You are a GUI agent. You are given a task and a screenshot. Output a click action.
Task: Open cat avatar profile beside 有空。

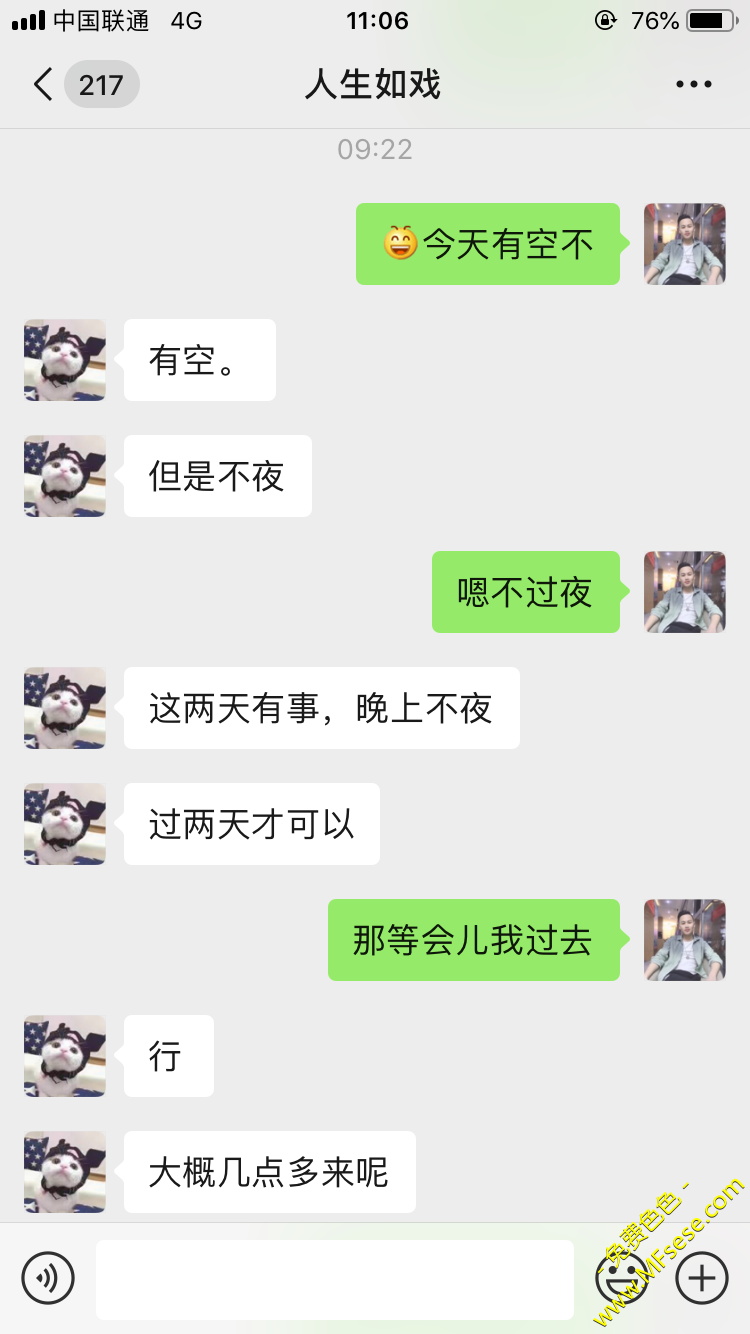65,360
